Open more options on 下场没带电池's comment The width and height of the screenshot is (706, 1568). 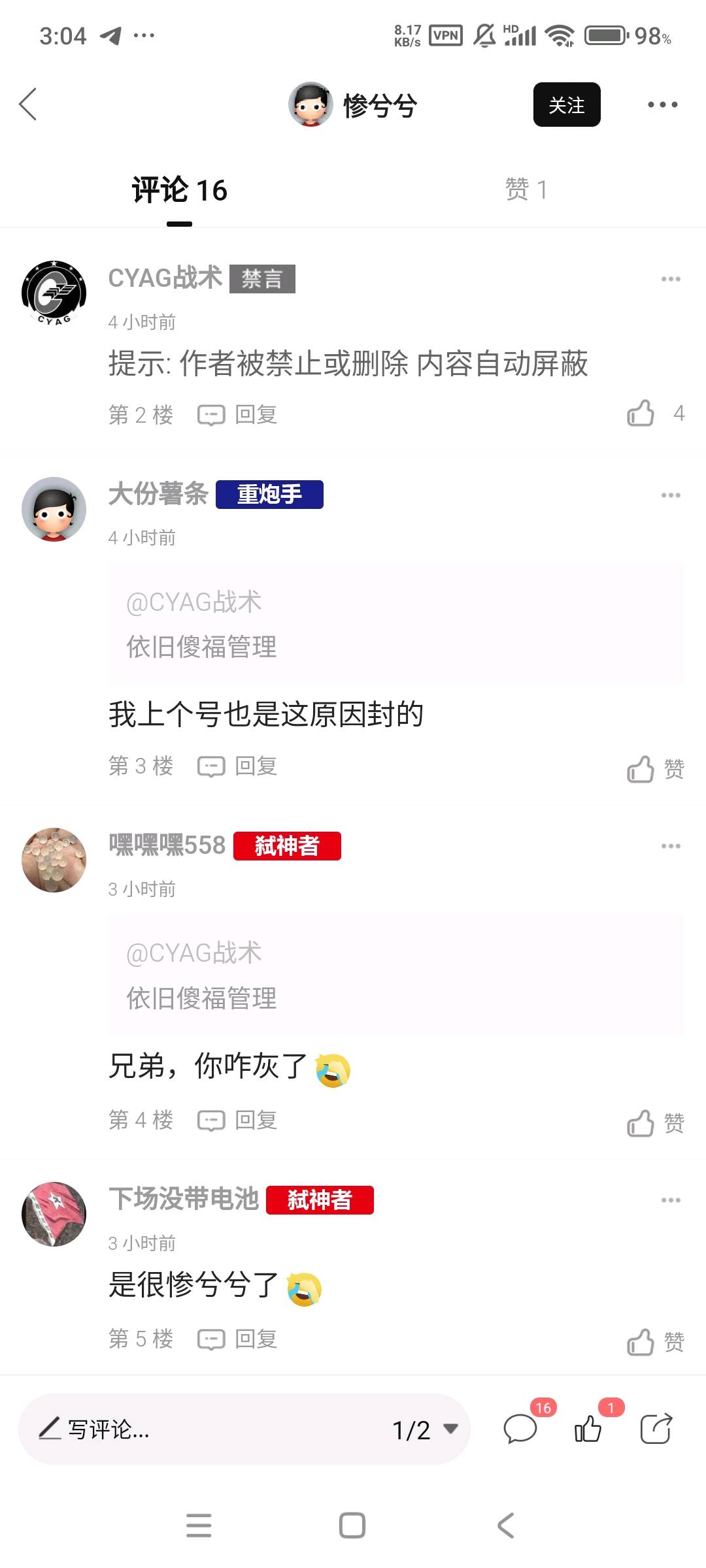click(x=671, y=1200)
